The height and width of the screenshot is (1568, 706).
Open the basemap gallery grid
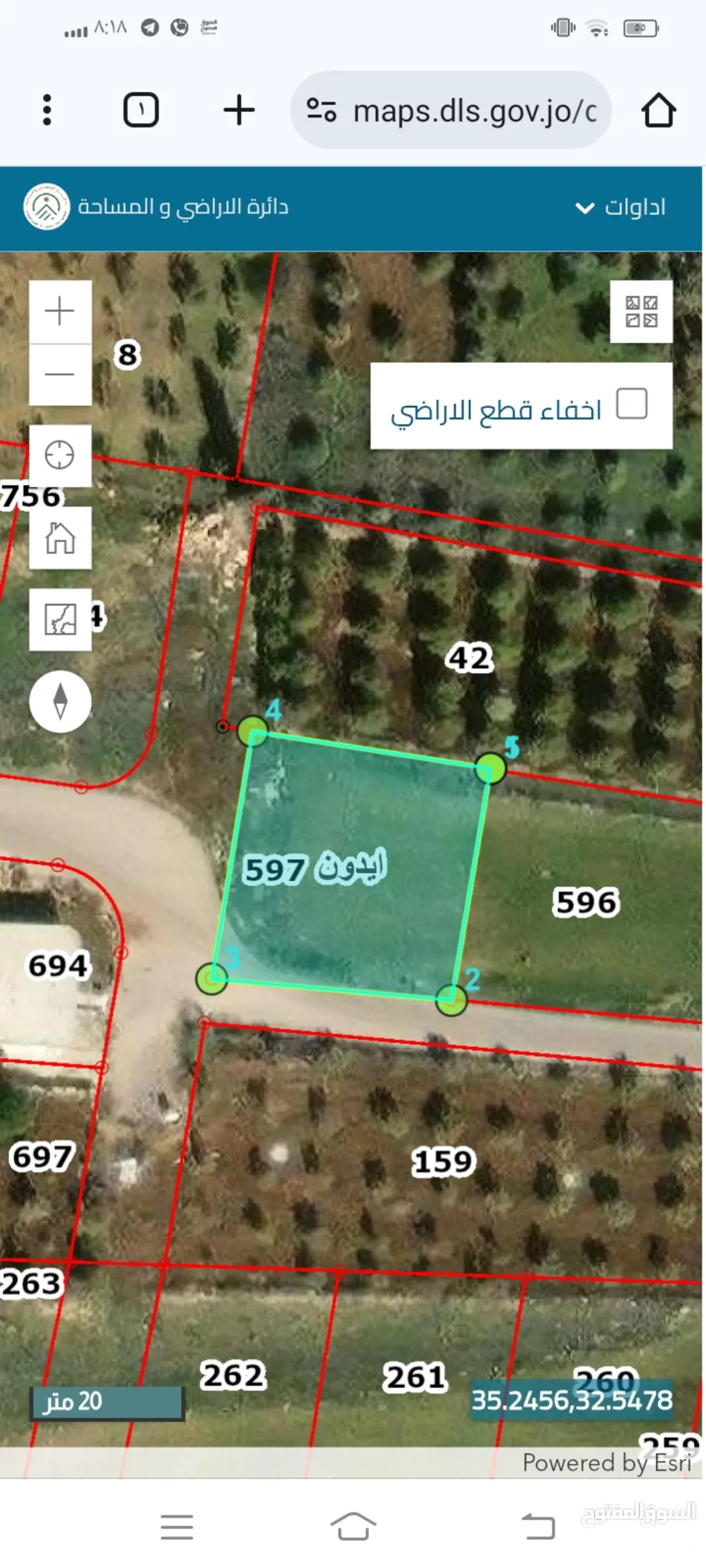click(641, 312)
